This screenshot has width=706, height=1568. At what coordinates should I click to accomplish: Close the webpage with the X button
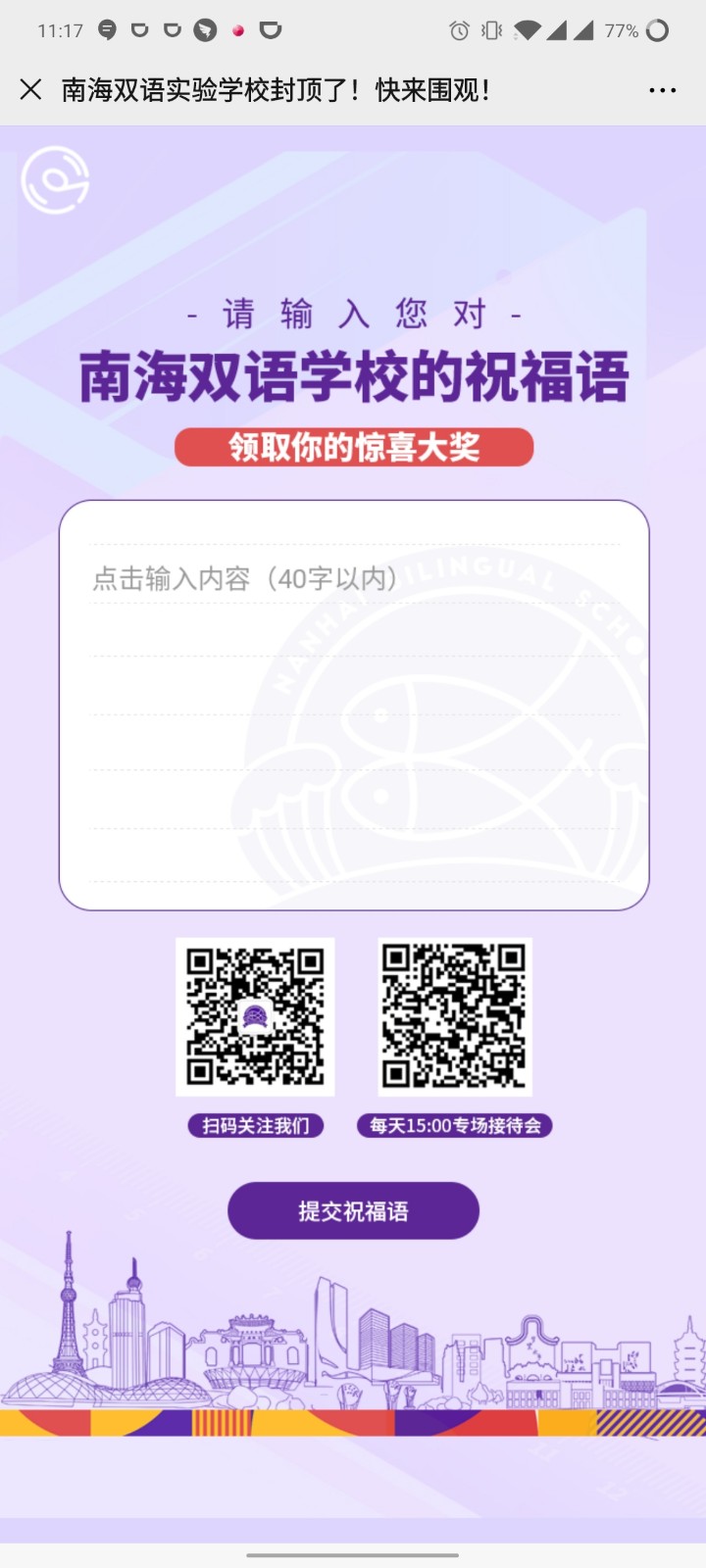(30, 90)
